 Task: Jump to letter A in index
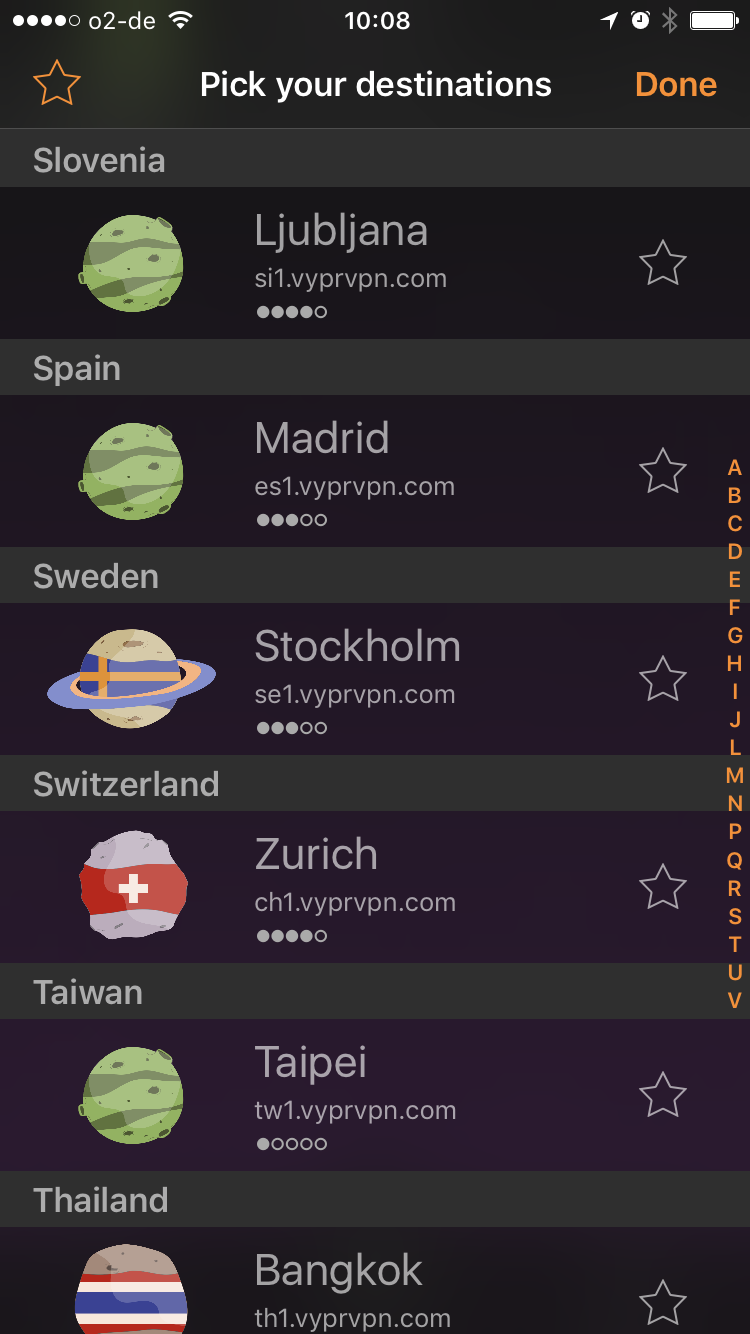pyautogui.click(x=734, y=468)
